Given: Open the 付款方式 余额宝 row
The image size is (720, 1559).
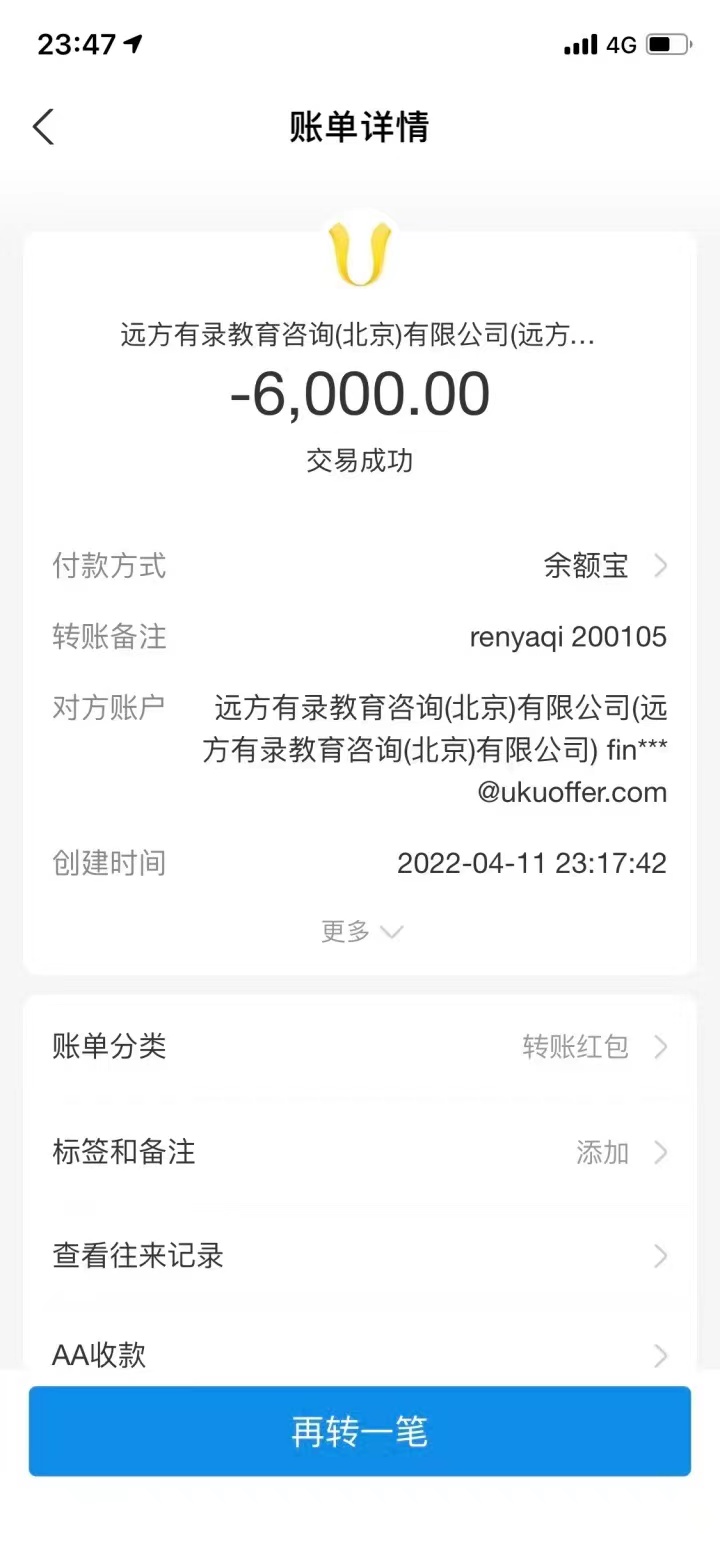Looking at the screenshot, I should coord(600,567).
